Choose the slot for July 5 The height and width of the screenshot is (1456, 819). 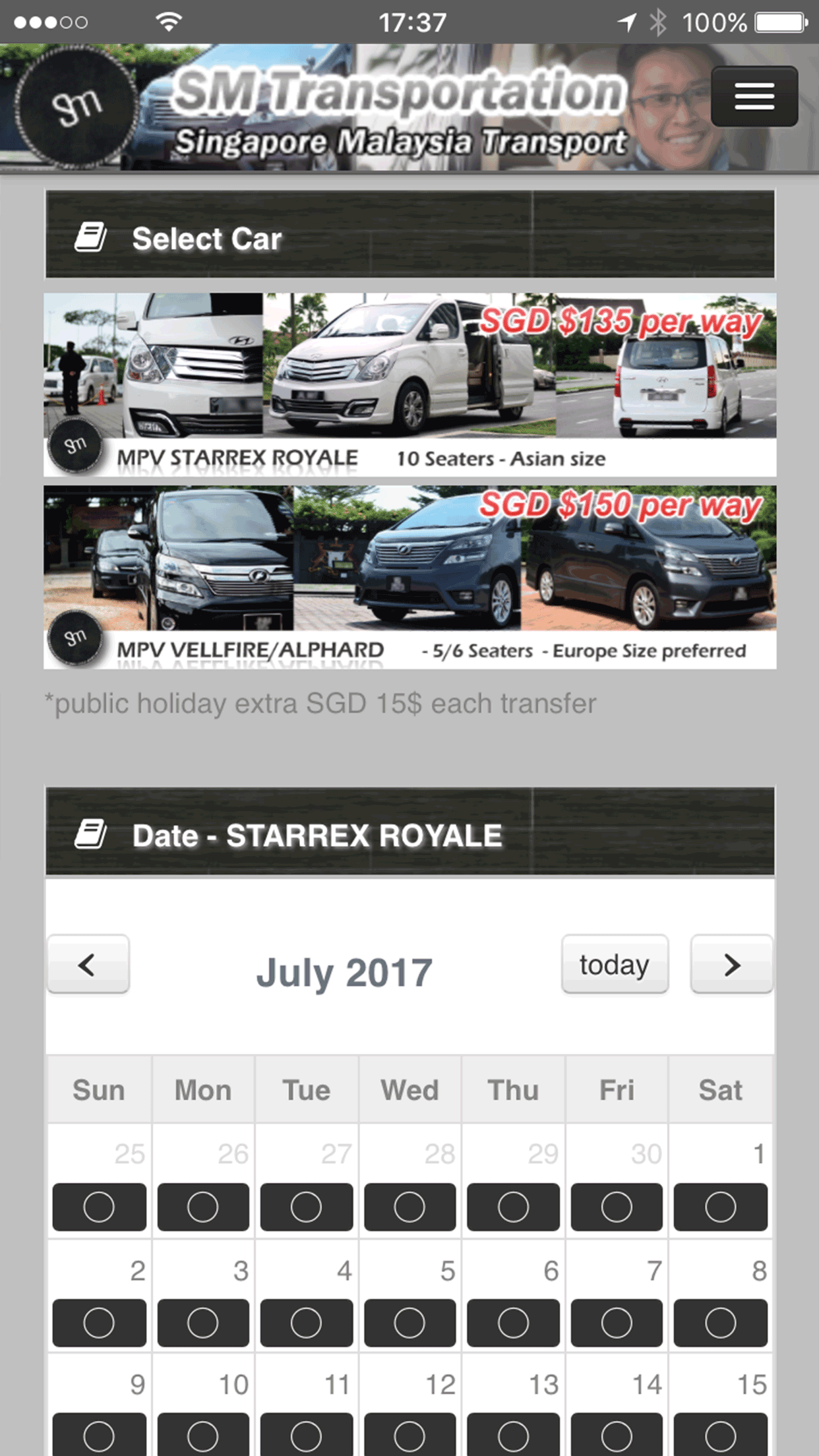(x=409, y=1323)
